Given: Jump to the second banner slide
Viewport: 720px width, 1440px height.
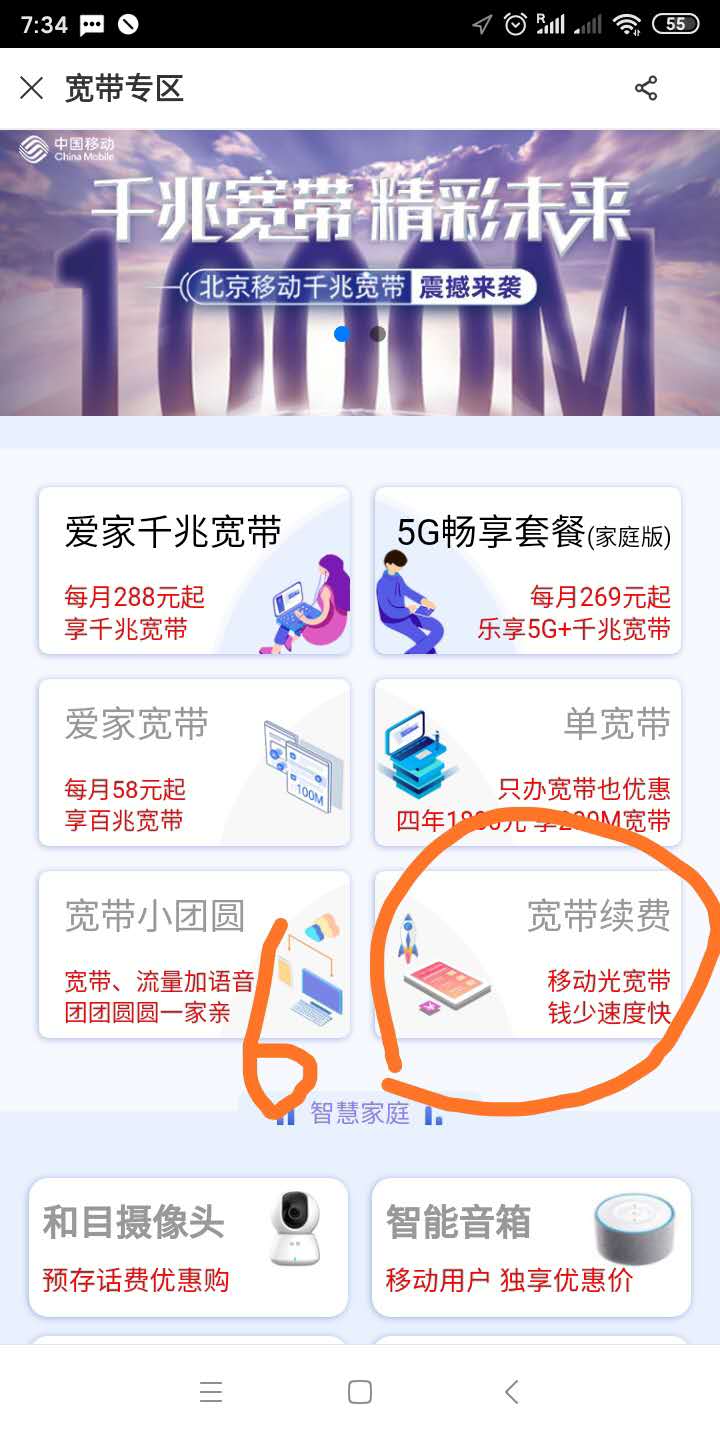Looking at the screenshot, I should click(378, 334).
